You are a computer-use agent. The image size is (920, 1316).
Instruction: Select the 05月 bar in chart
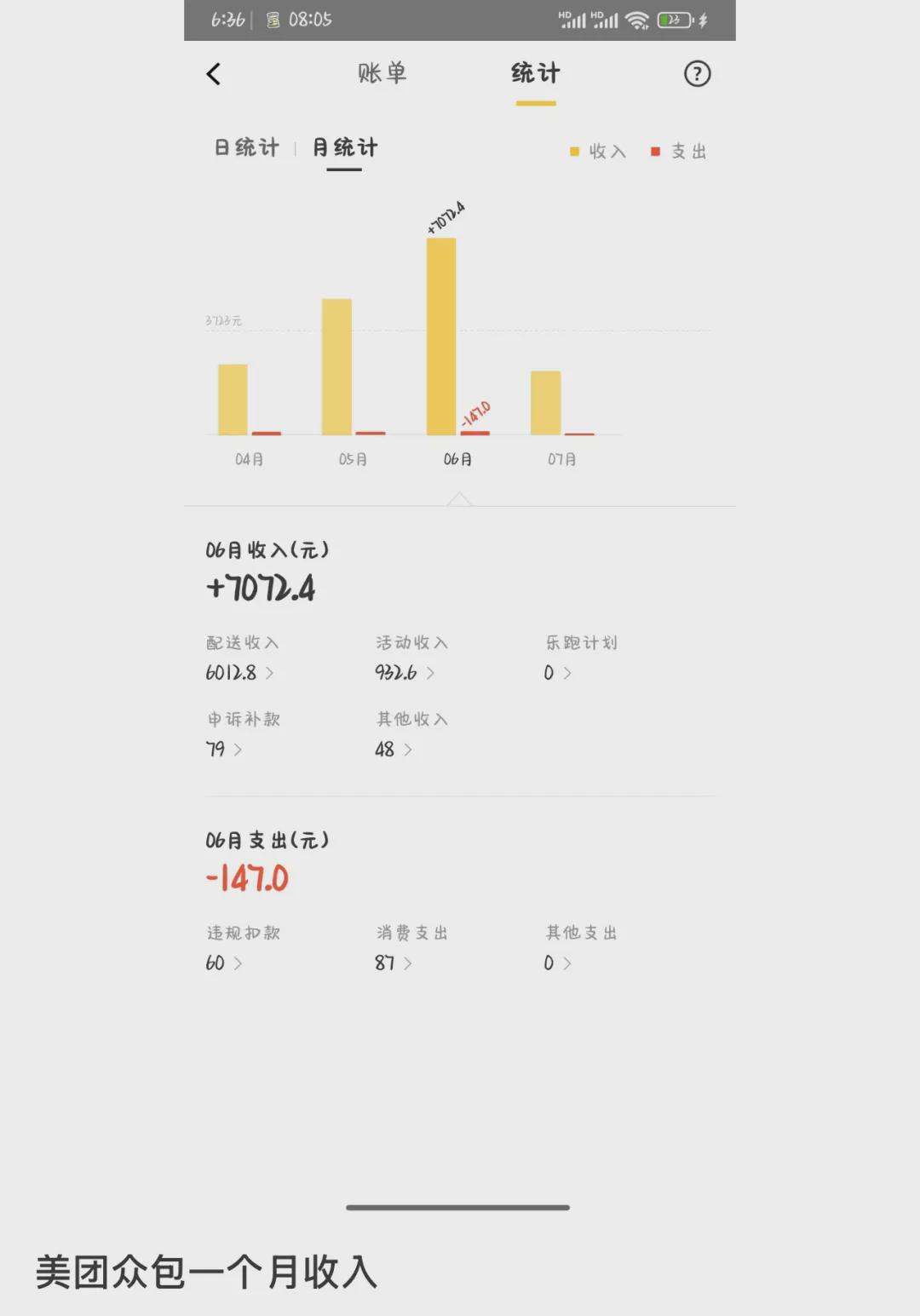336,366
